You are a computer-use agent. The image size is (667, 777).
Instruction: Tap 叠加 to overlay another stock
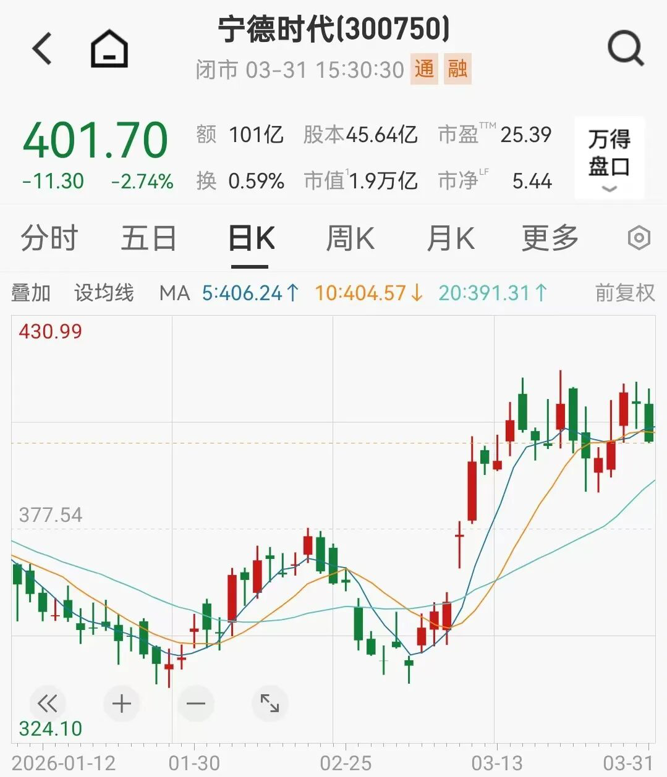click(x=30, y=293)
